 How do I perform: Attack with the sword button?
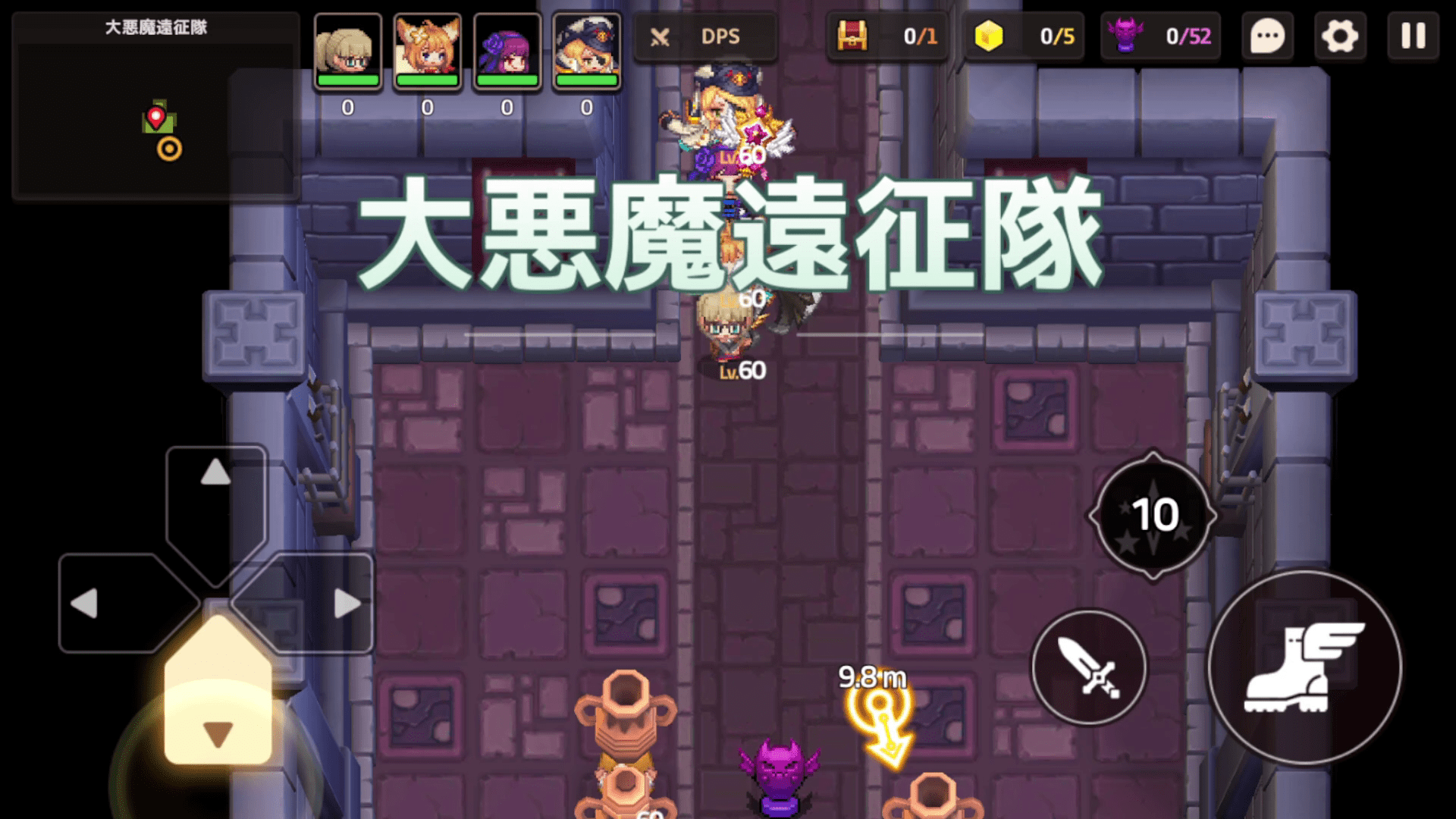coord(1089,667)
